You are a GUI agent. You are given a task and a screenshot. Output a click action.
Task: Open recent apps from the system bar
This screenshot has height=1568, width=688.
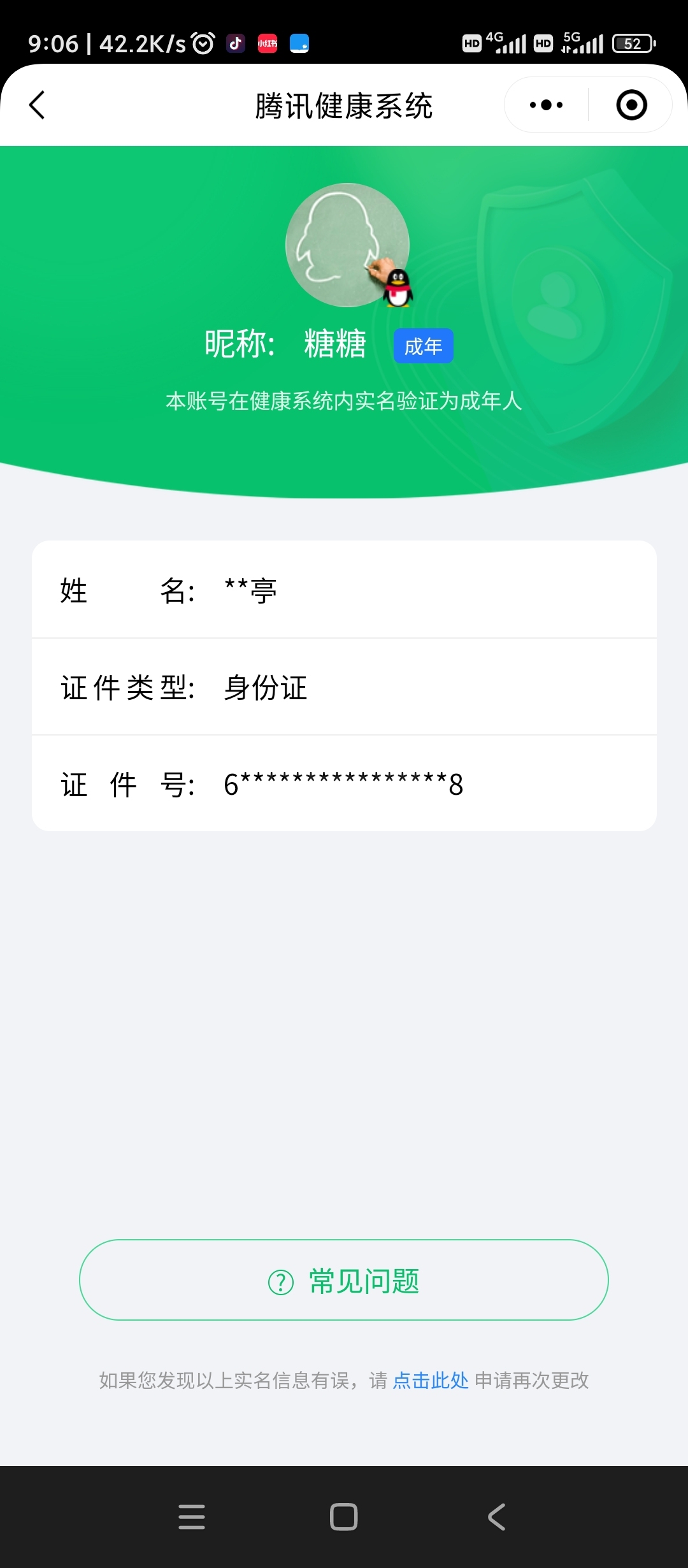coord(192,1516)
